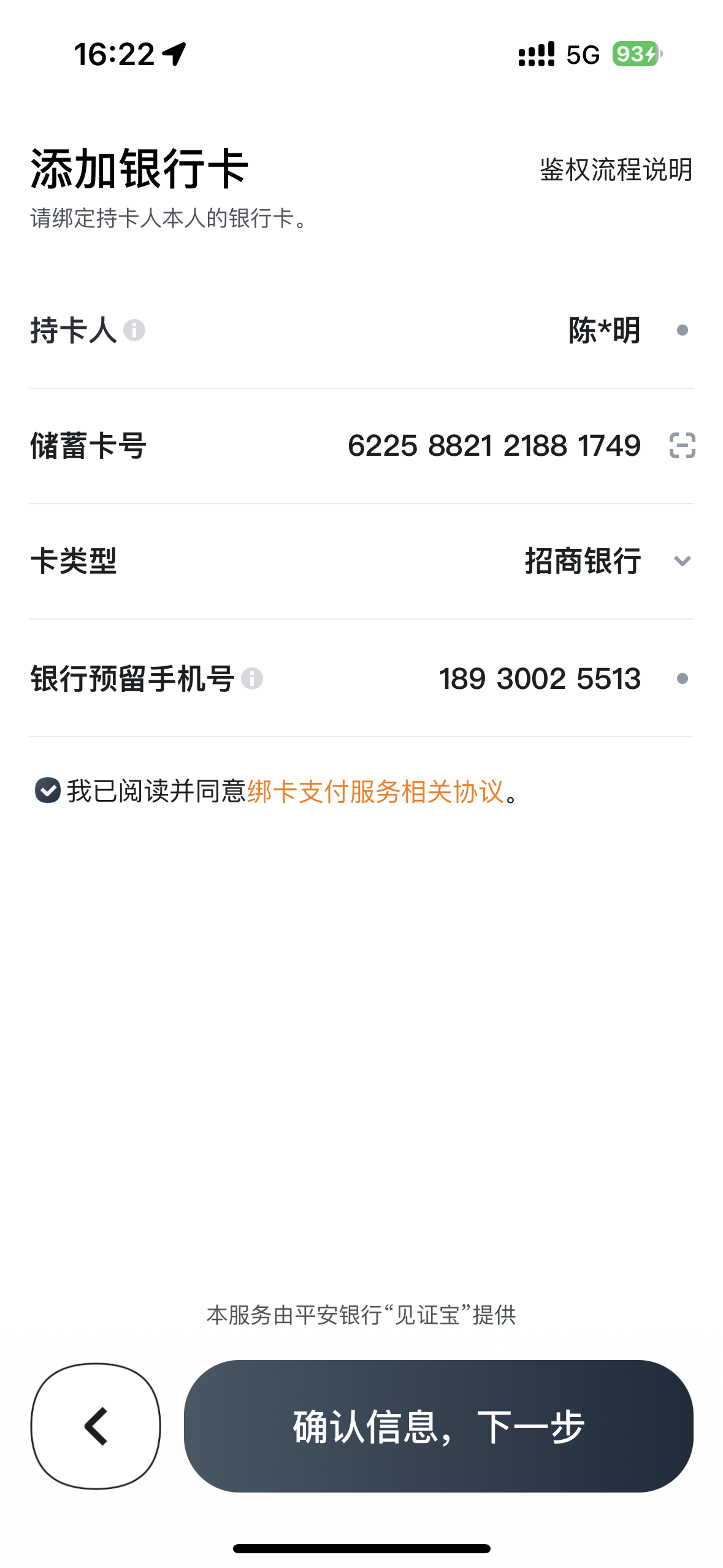Screen dimensions: 723x1568
Task: Tap info icon beside 银行预留手机号
Action: [252, 678]
